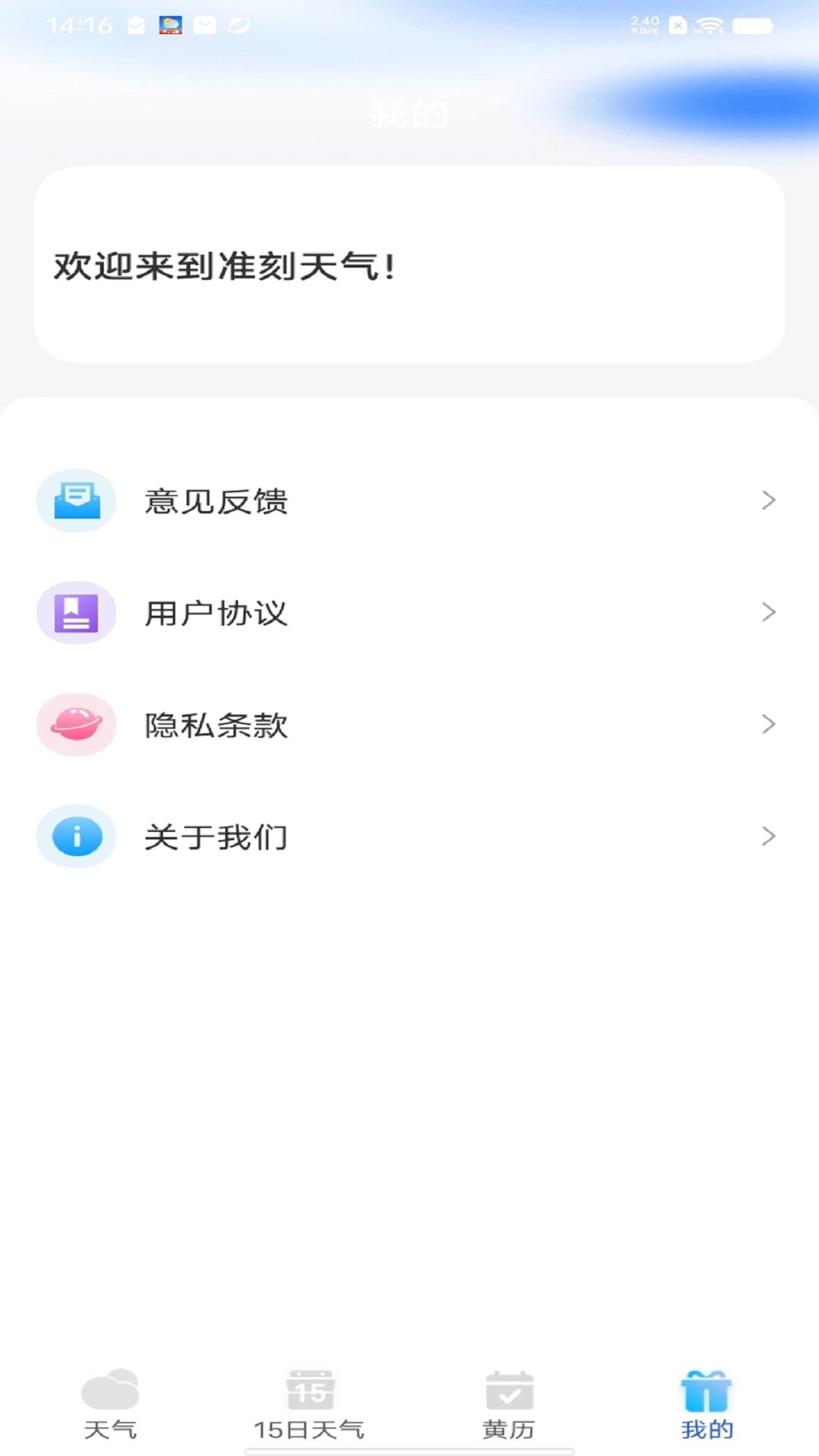This screenshot has height=1456, width=819.
Task: Expand 意见反馈 via its chevron
Action: [769, 500]
